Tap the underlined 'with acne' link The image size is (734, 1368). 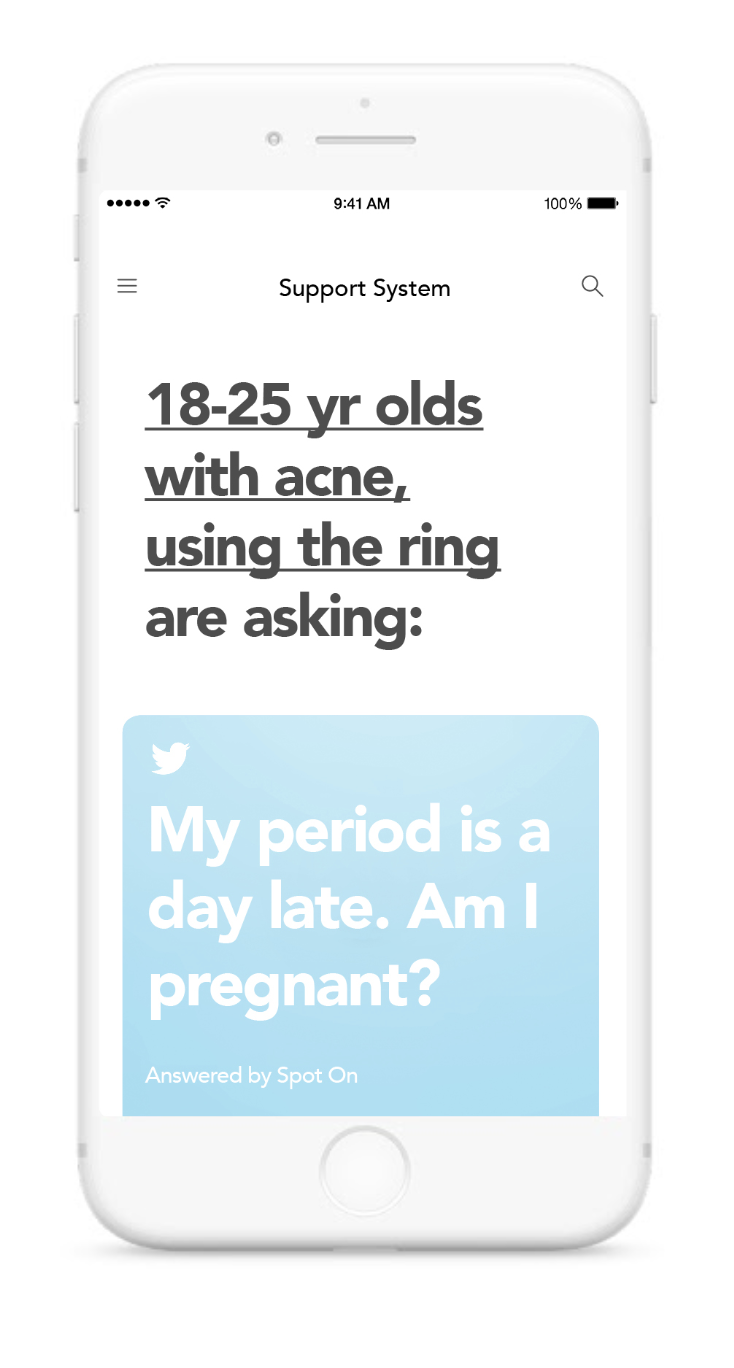(277, 477)
